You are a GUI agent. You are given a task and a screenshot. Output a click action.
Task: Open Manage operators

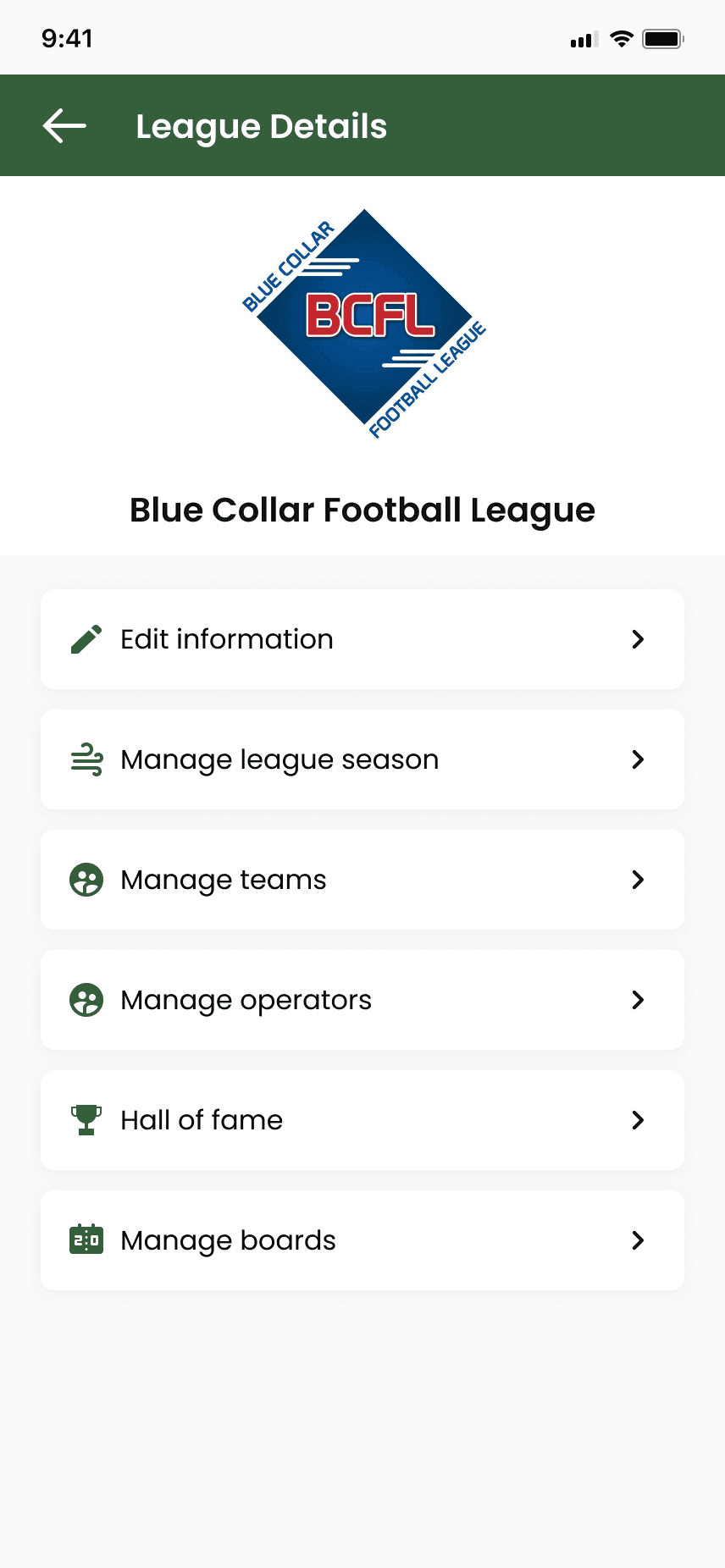(x=362, y=1000)
